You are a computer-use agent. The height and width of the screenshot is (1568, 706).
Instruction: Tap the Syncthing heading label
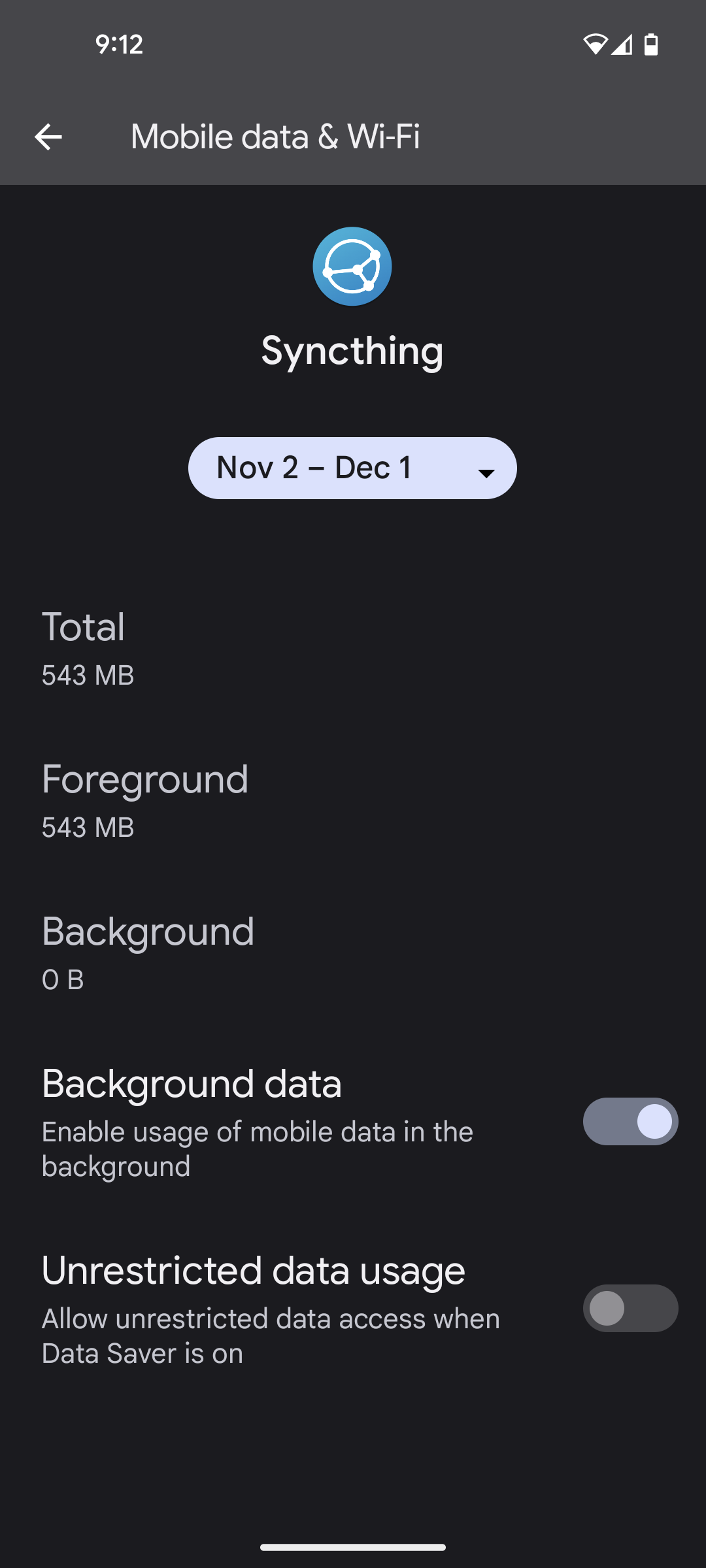352,351
